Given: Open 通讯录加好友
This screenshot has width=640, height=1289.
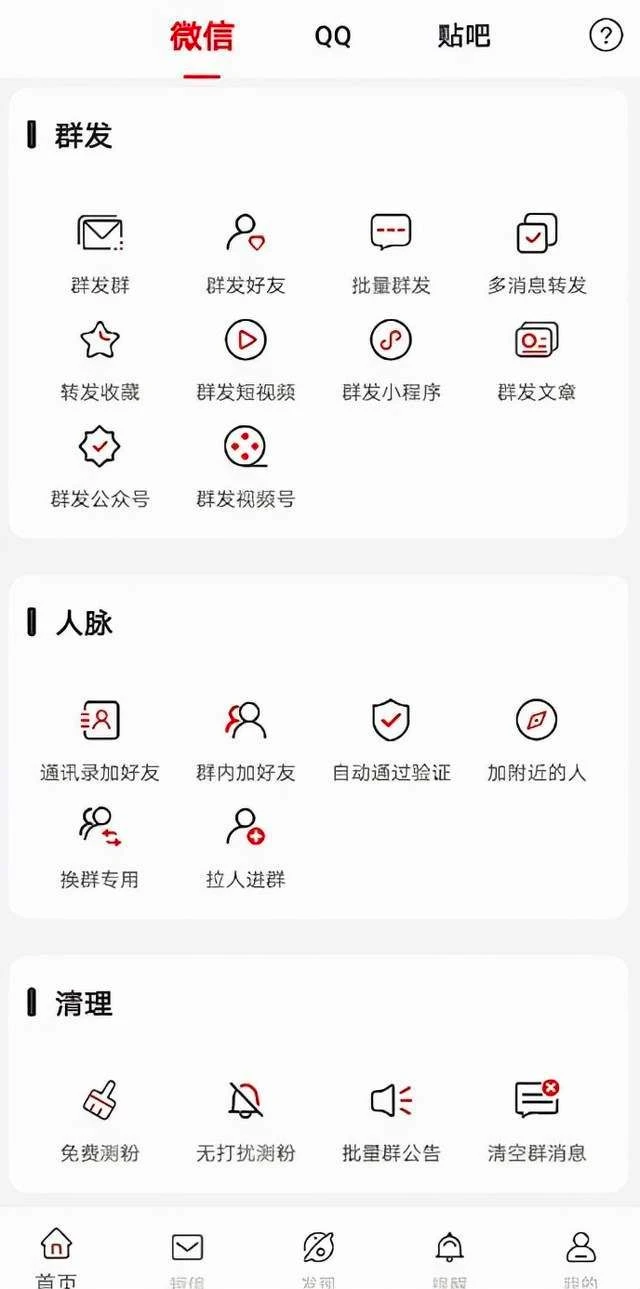Looking at the screenshot, I should coord(100,741).
